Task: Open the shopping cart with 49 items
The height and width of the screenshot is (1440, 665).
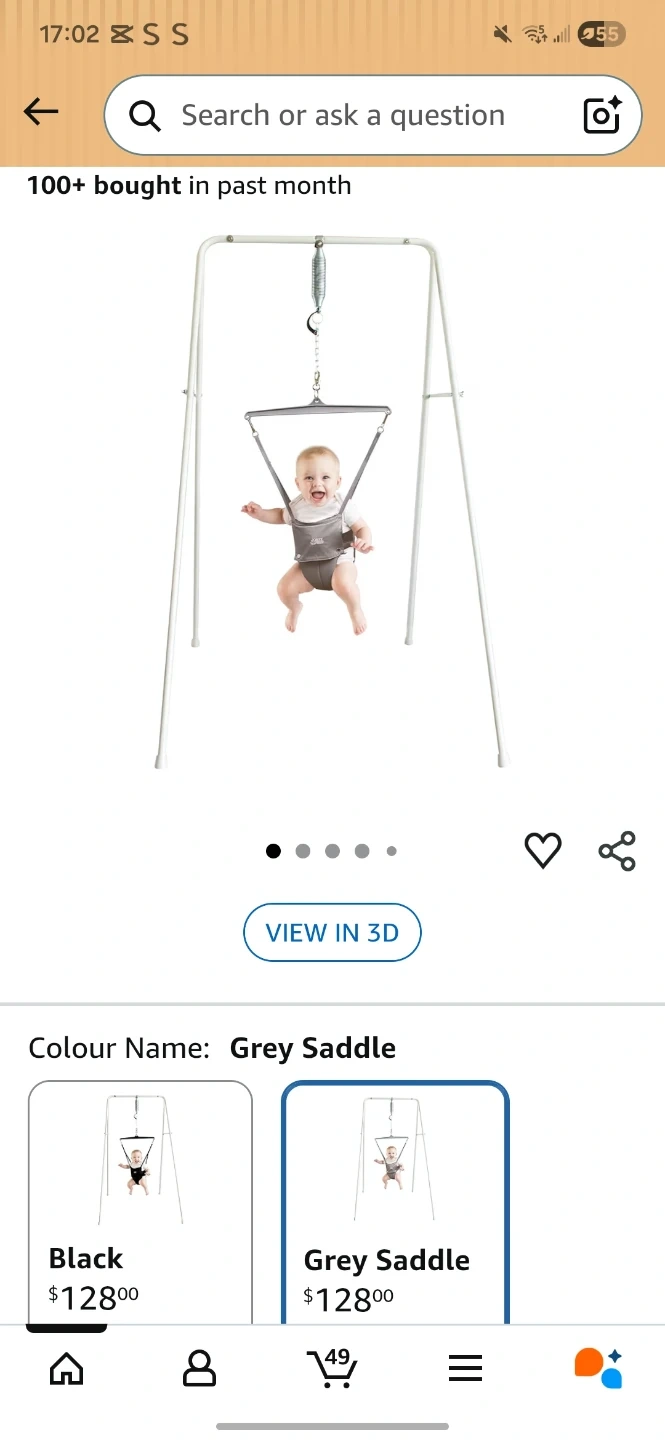Action: 333,1368
